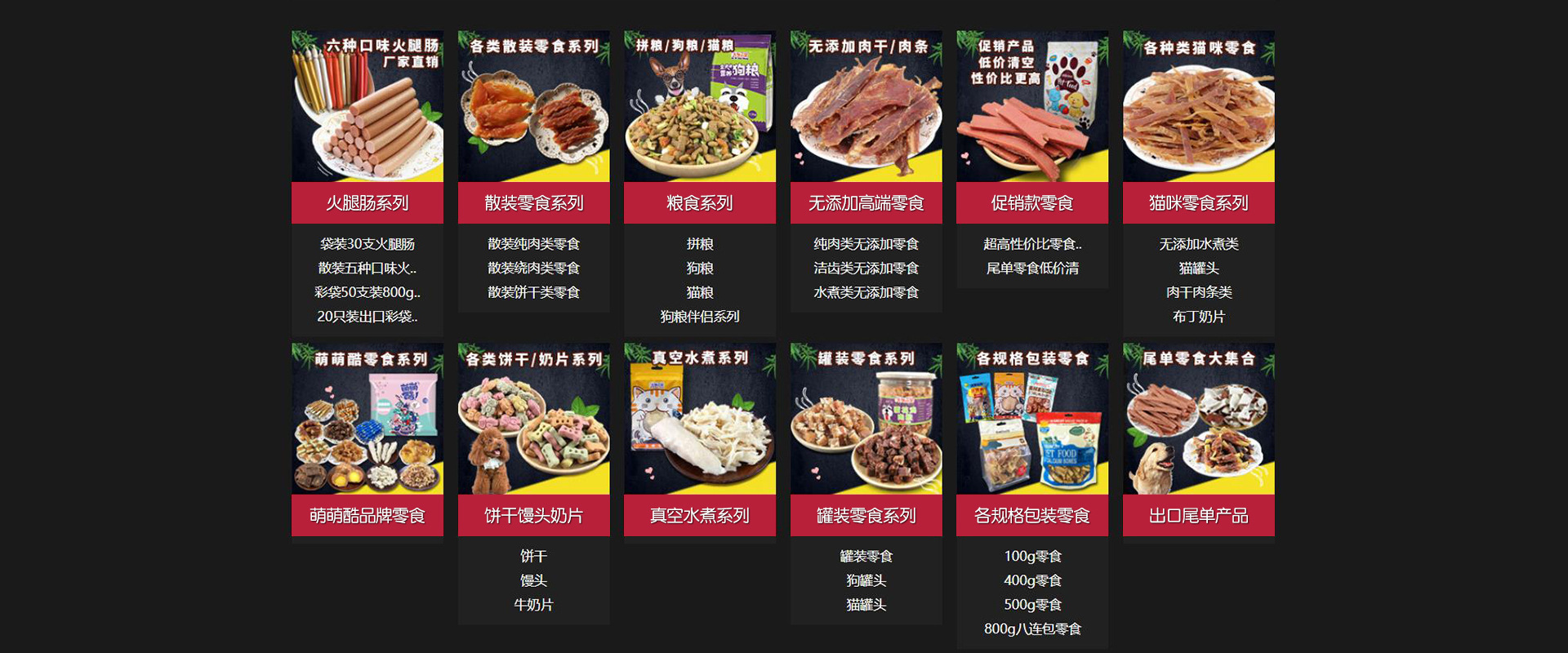View the 尾单零食低价清 link
This screenshot has width=1568, height=653.
pyautogui.click(x=1031, y=268)
